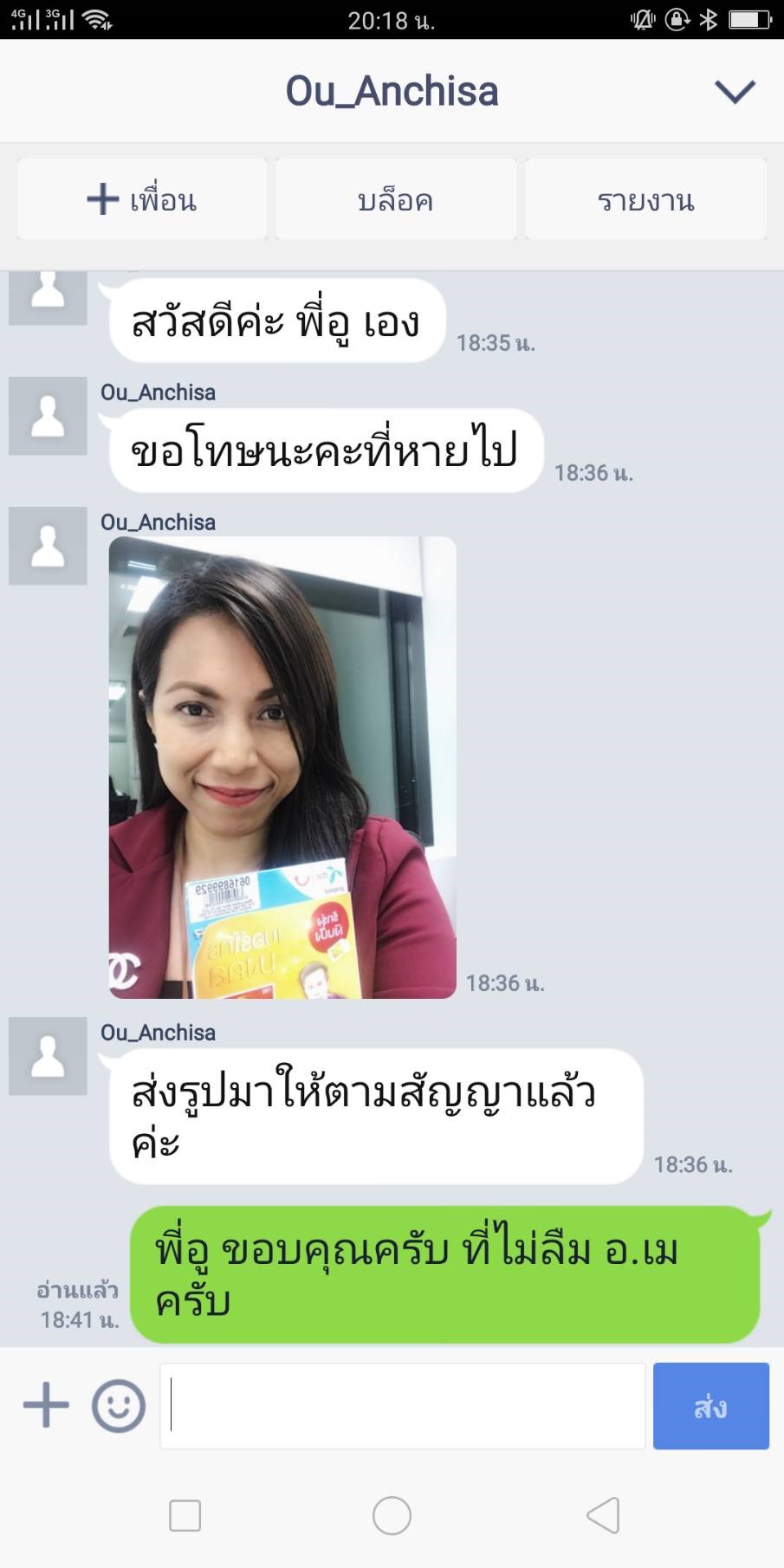Add Ou_Anchisa as a friend
This screenshot has height=1568, width=784.
[x=142, y=200]
